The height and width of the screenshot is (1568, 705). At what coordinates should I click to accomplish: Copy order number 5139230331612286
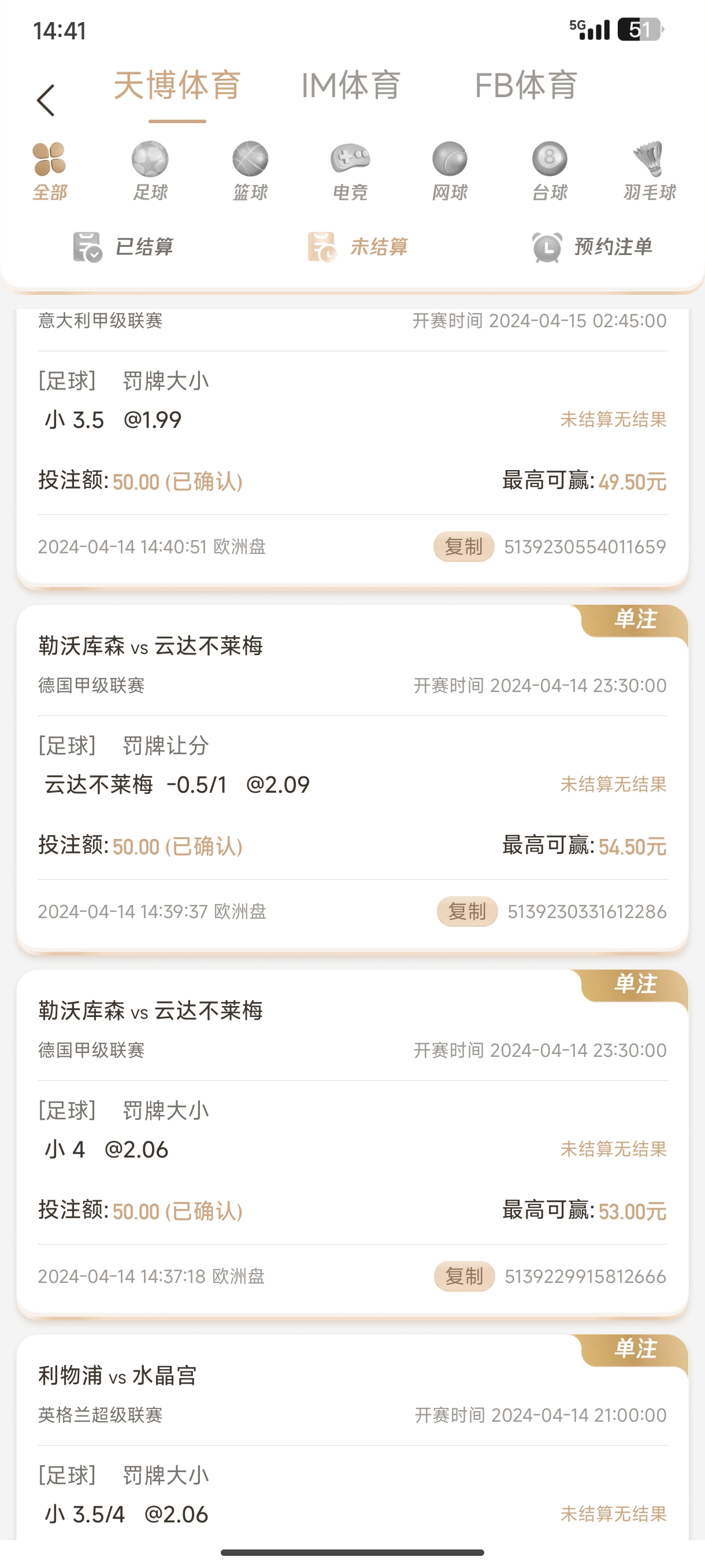pyautogui.click(x=467, y=911)
